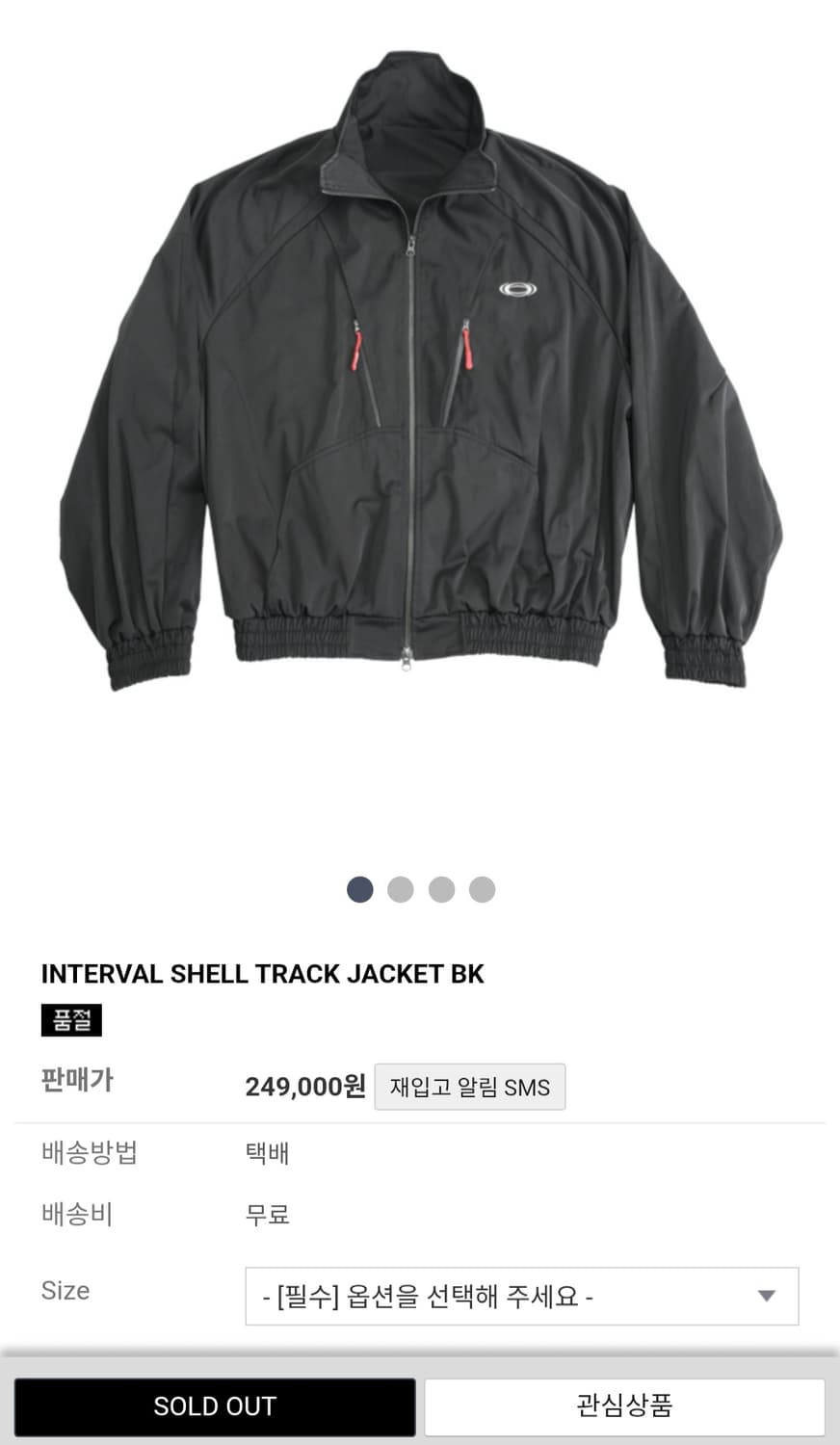Click the dropdown arrow on the Size selector
The width and height of the screenshot is (840, 1445).
tap(768, 1296)
